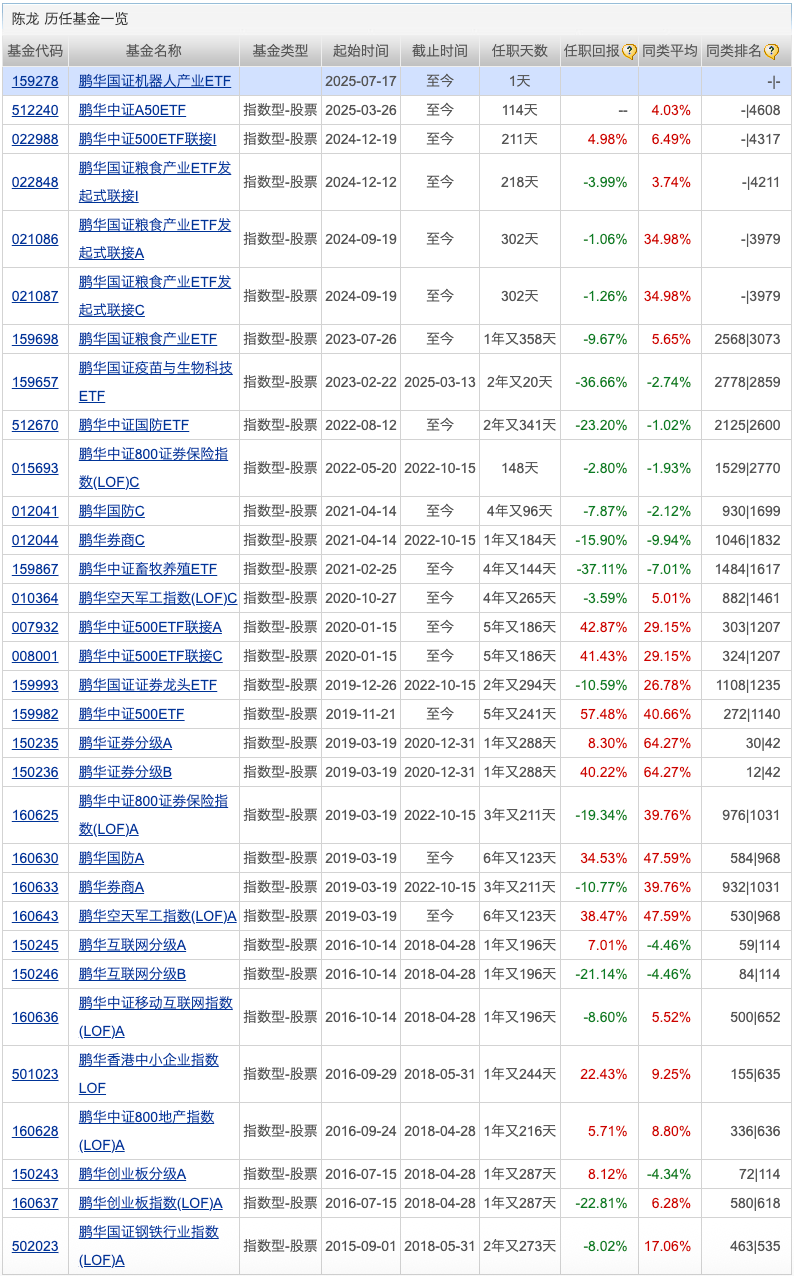
Task: Tap the help icon beside 任职回报
Action: 629,52
